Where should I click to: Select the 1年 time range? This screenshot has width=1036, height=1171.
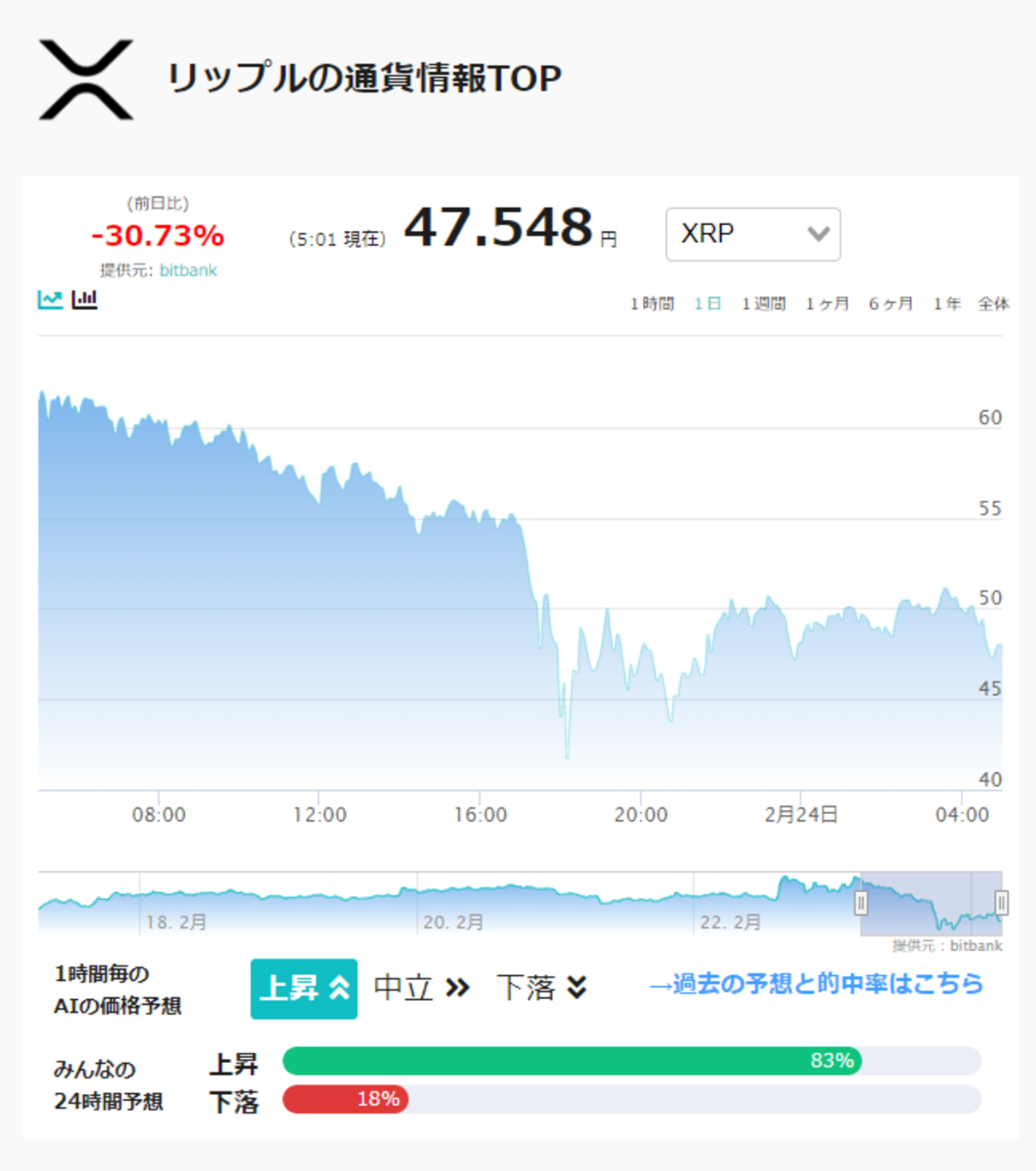pyautogui.click(x=946, y=304)
